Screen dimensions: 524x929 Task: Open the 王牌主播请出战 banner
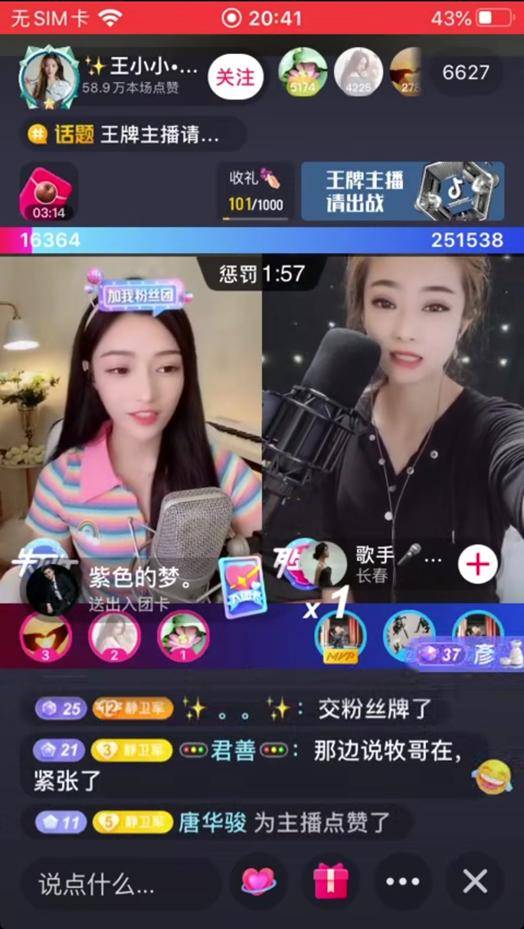(402, 191)
